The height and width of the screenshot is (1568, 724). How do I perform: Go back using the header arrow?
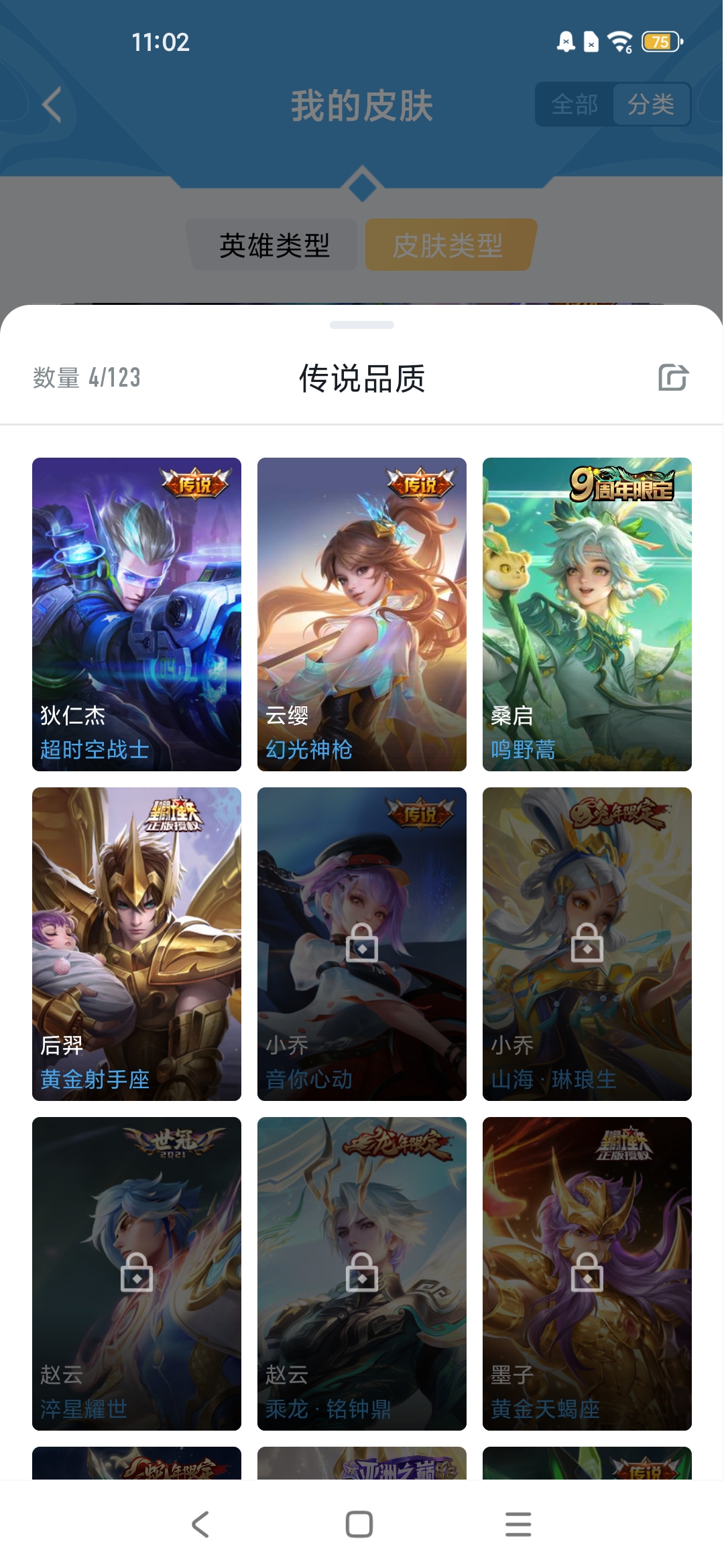point(52,105)
